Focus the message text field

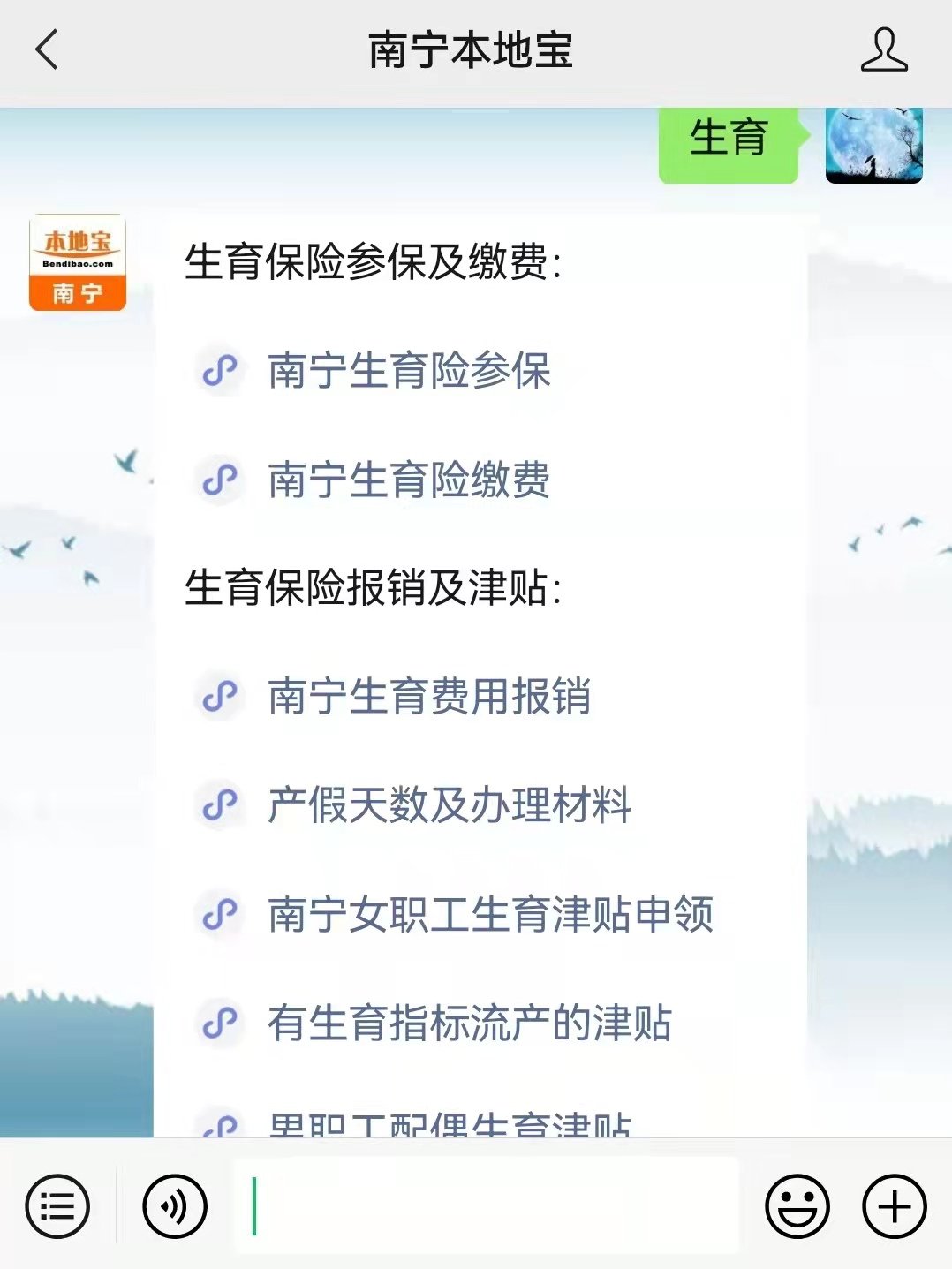pos(486,1206)
